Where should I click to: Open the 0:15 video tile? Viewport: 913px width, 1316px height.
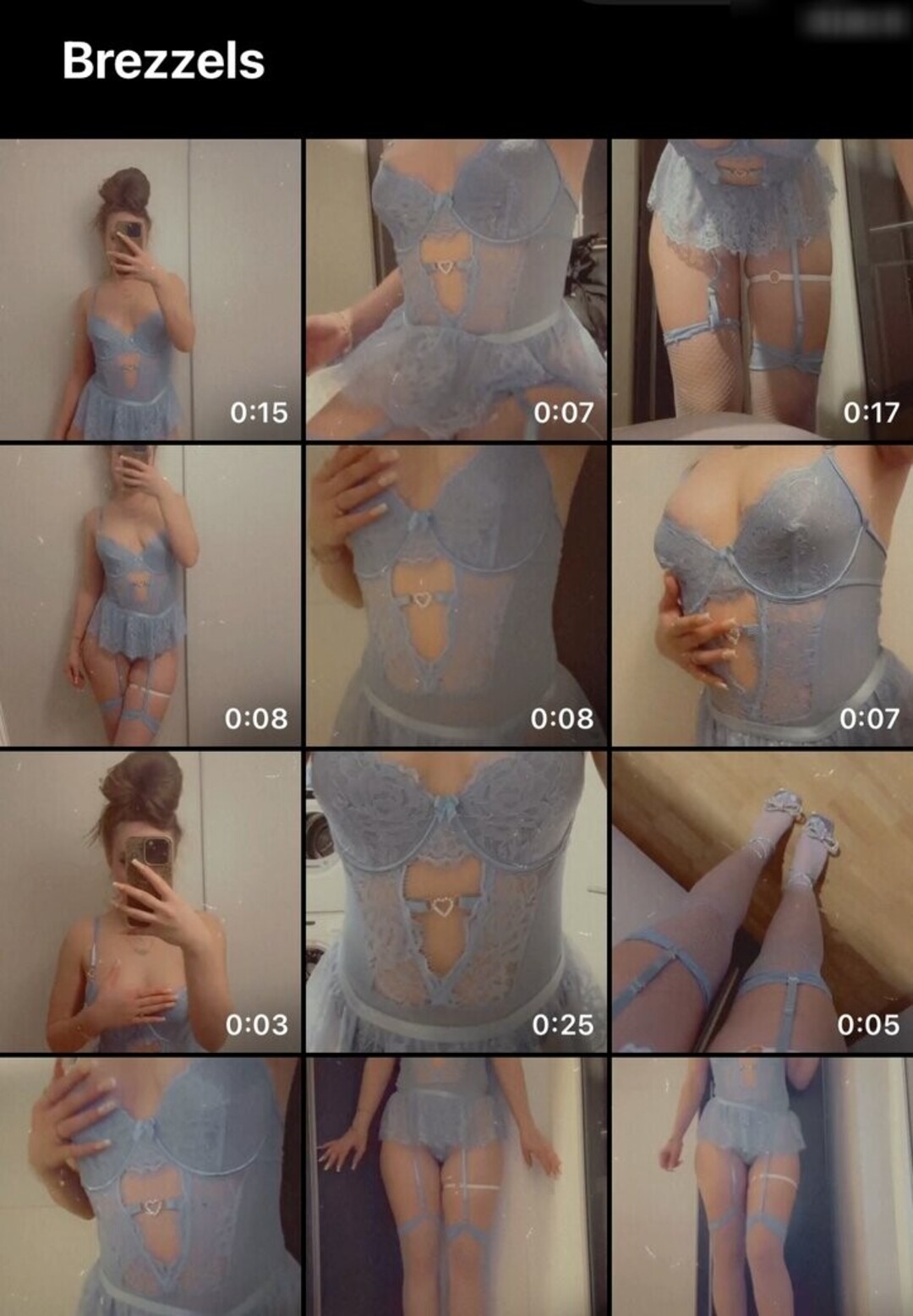150,289
